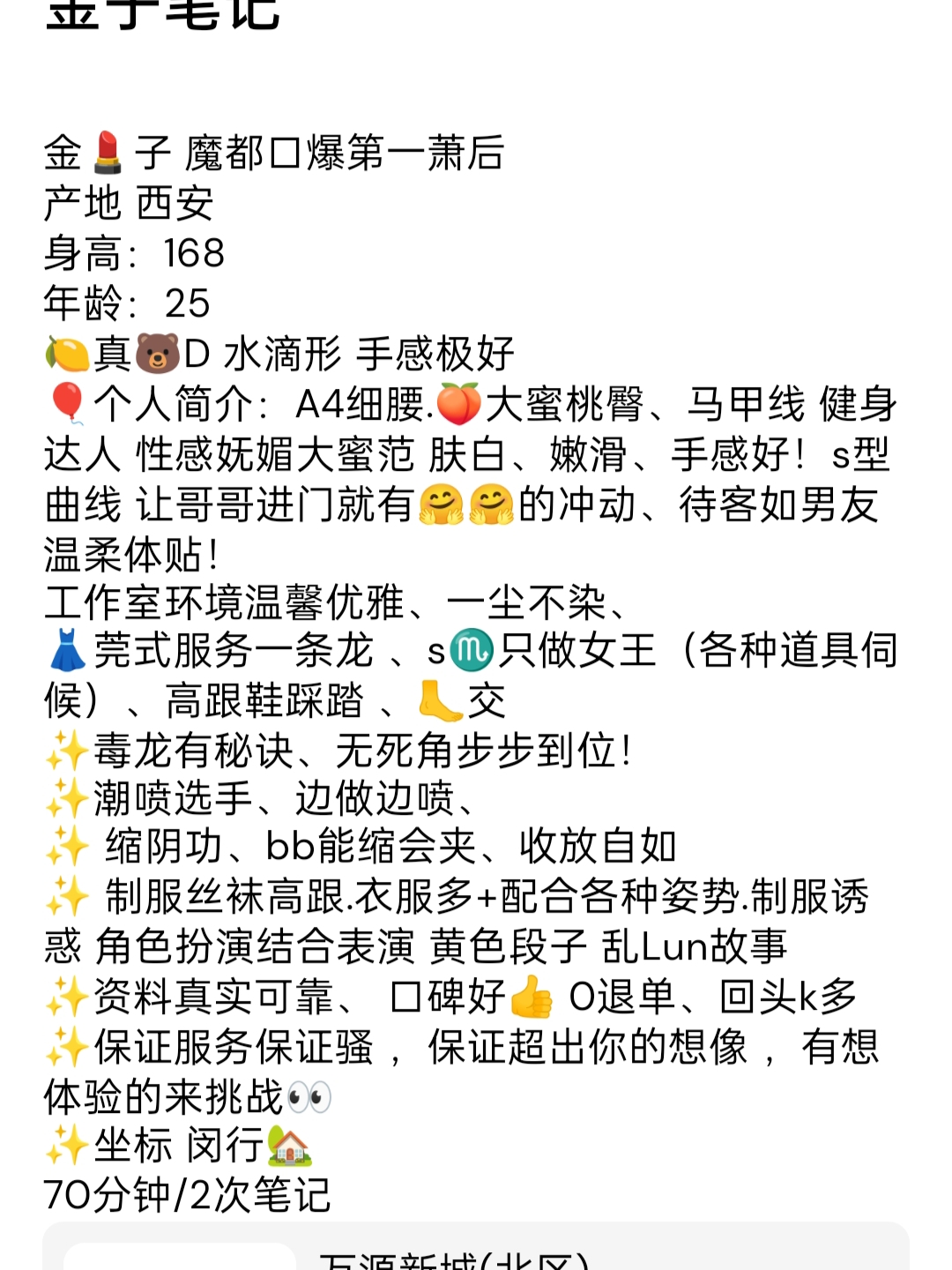Open the 万源新城(北区) location card
The width and height of the screenshot is (952, 1270).
point(476,1254)
